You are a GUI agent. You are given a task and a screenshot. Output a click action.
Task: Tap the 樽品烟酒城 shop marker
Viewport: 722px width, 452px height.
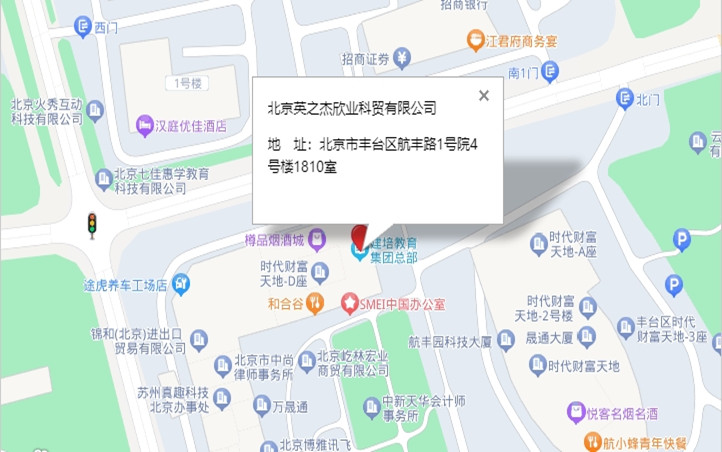click(x=317, y=239)
